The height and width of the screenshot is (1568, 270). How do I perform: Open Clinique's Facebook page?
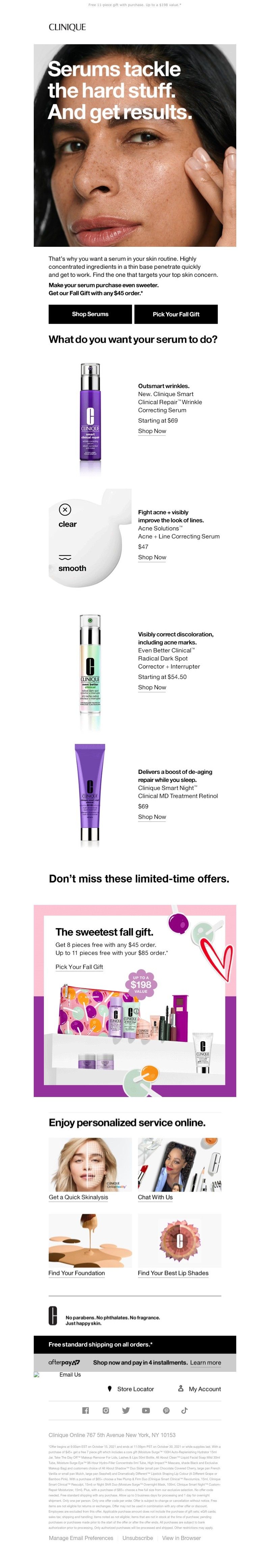86,1410
